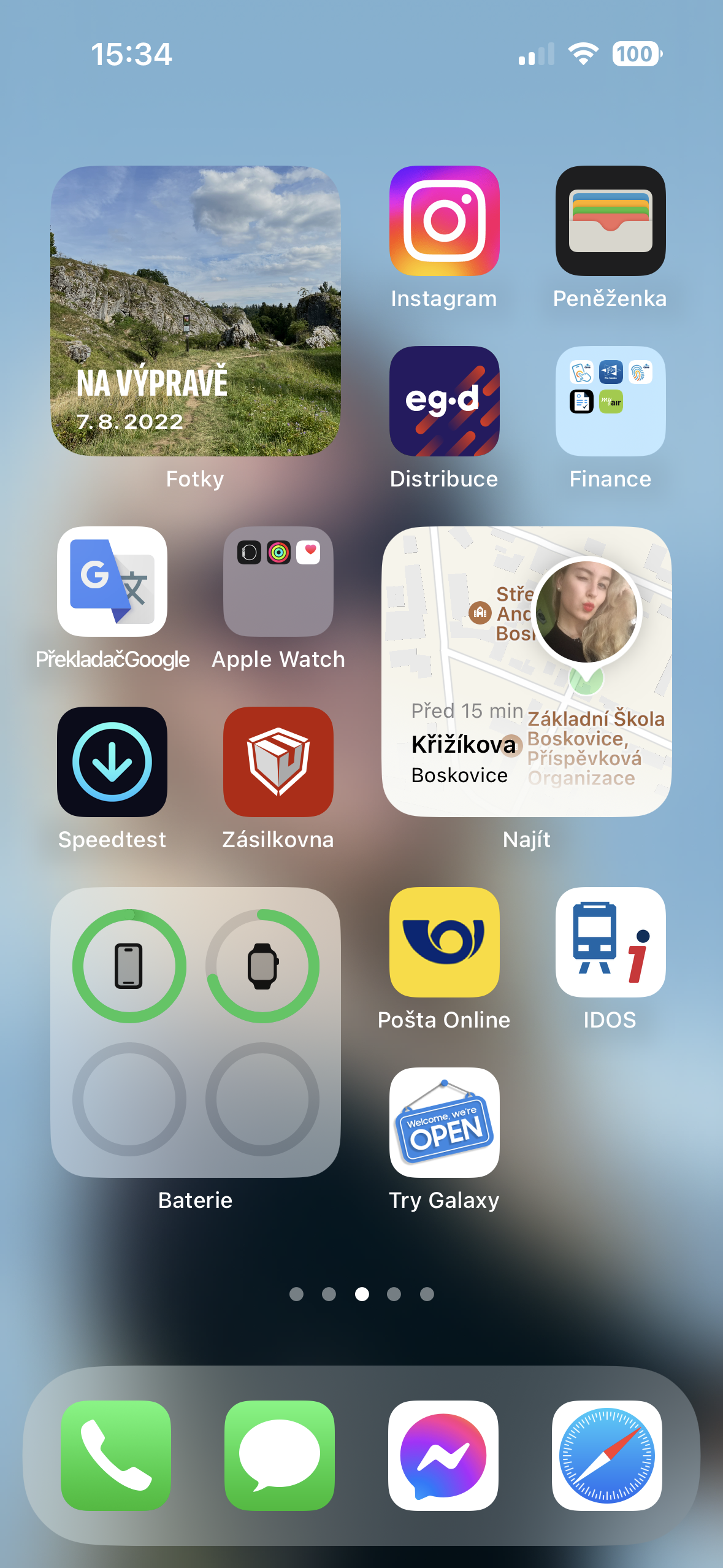The width and height of the screenshot is (723, 1568).
Task: Open the Apple Watch folder
Action: 278,582
